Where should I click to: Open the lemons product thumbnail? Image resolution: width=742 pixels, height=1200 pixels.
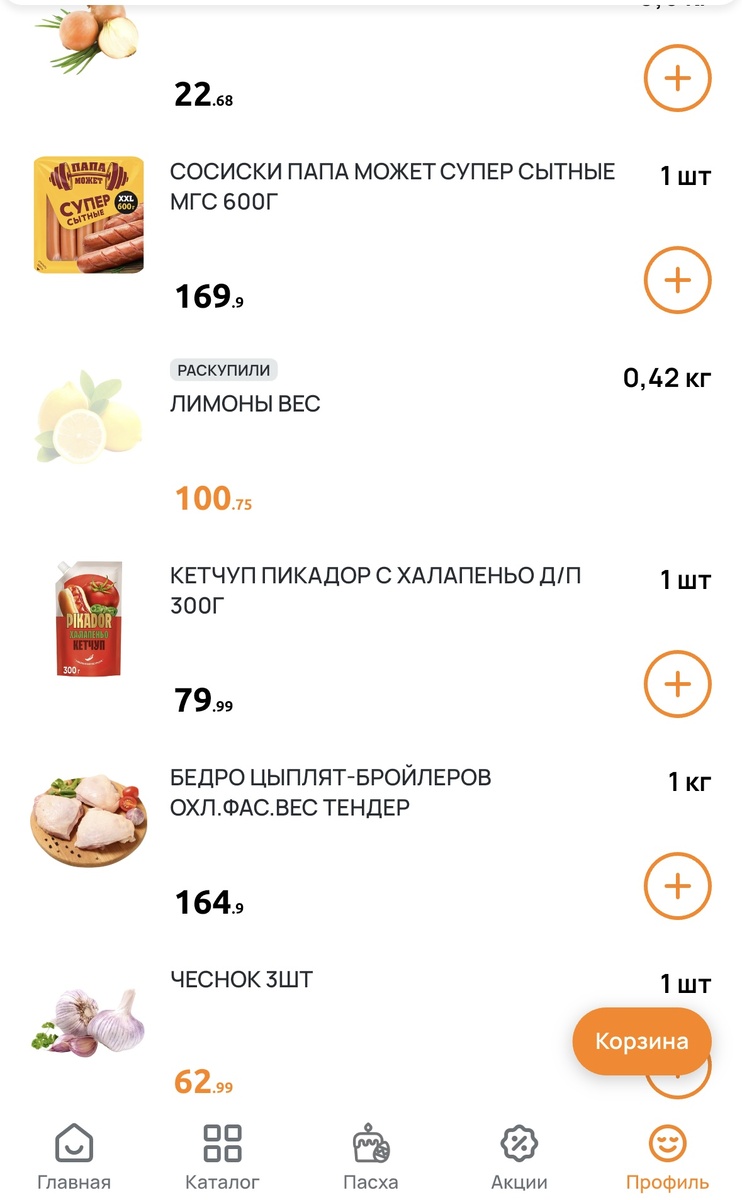pos(88,415)
